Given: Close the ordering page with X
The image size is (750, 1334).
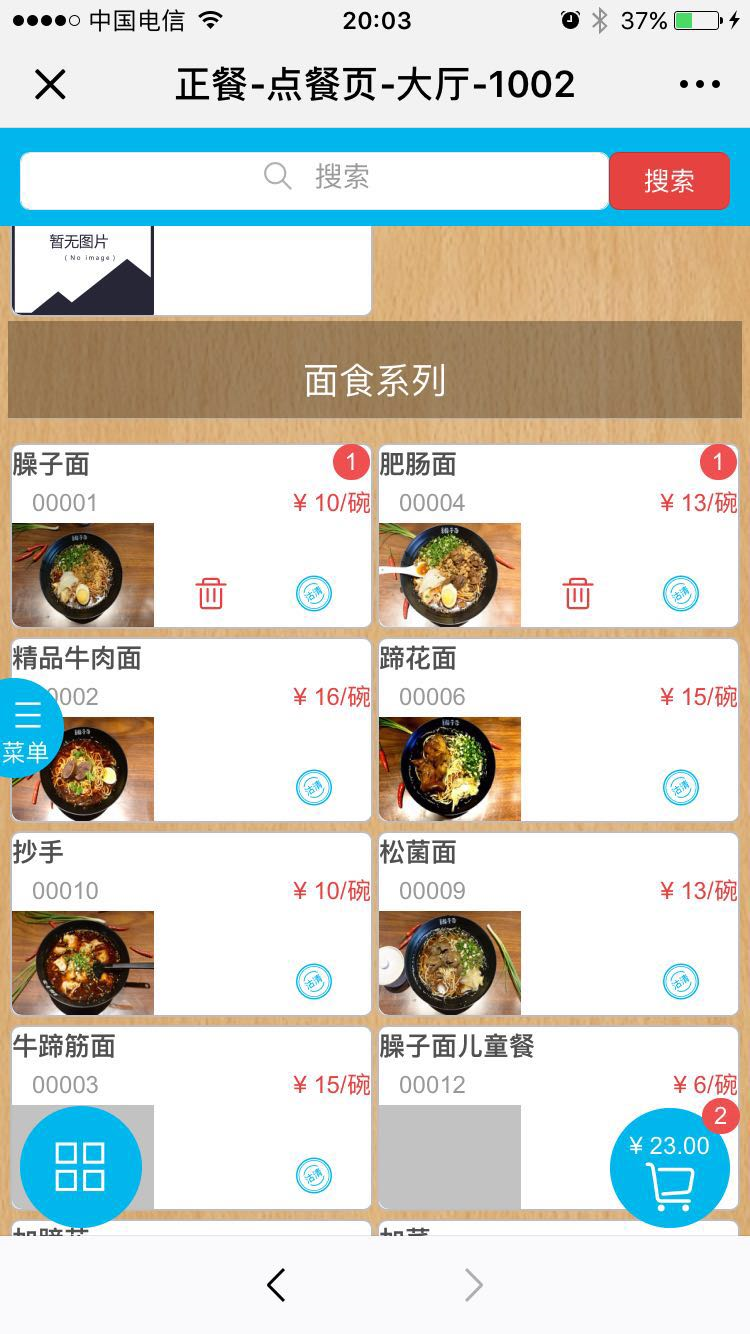Looking at the screenshot, I should tap(50, 85).
